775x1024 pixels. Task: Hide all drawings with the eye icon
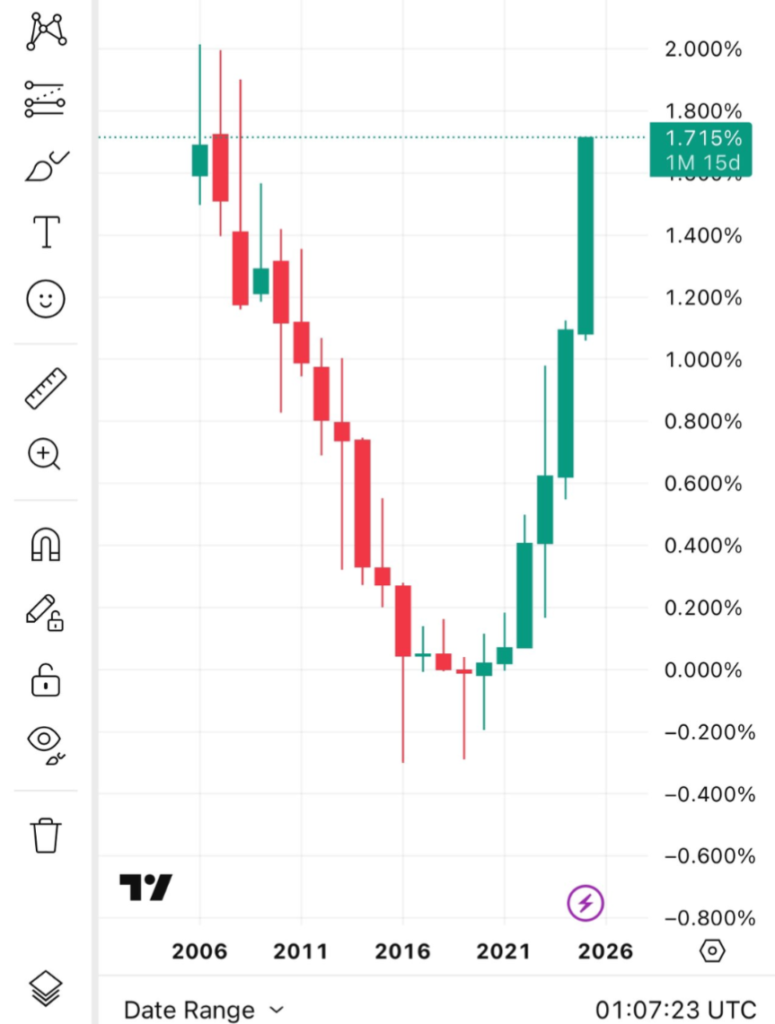tap(46, 744)
